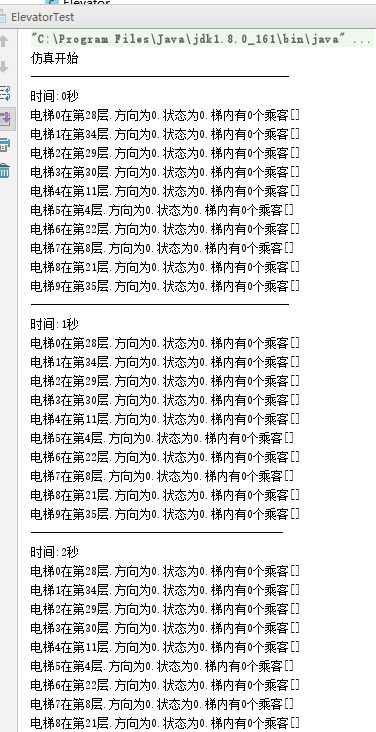
Task: Expand the folded java command line
Action: coord(362,40)
